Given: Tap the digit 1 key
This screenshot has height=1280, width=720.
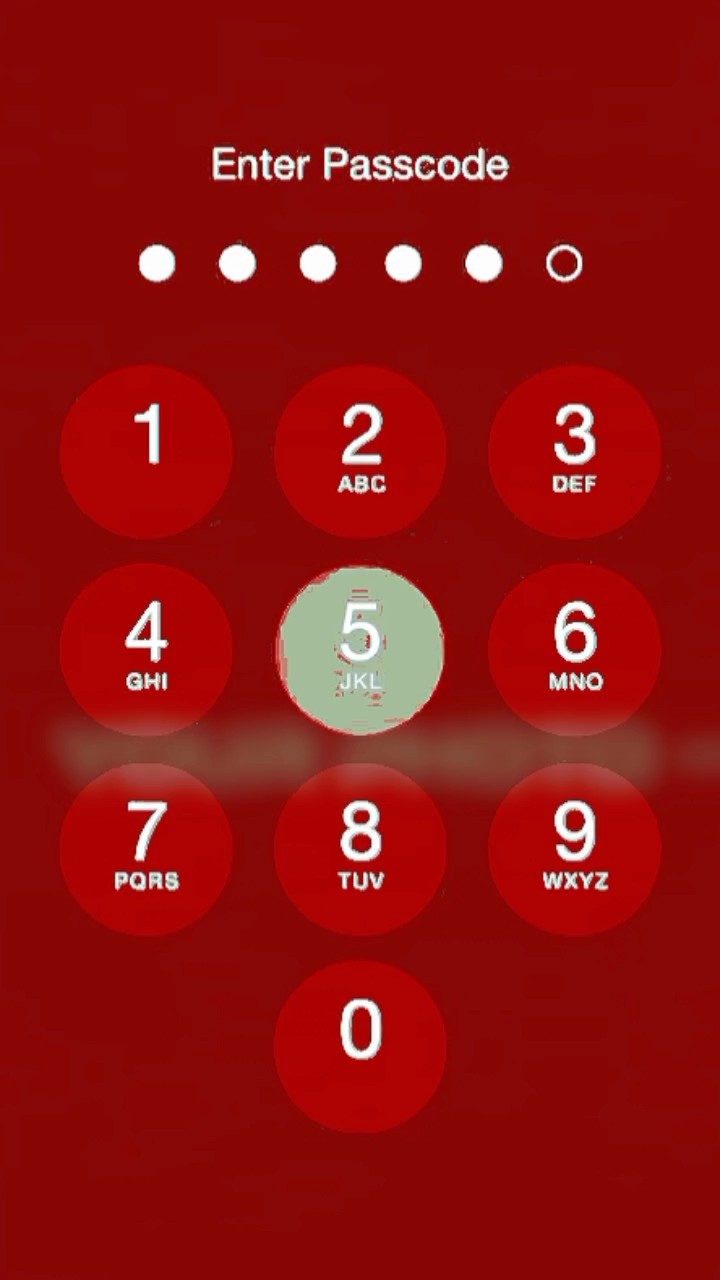Looking at the screenshot, I should [x=146, y=452].
